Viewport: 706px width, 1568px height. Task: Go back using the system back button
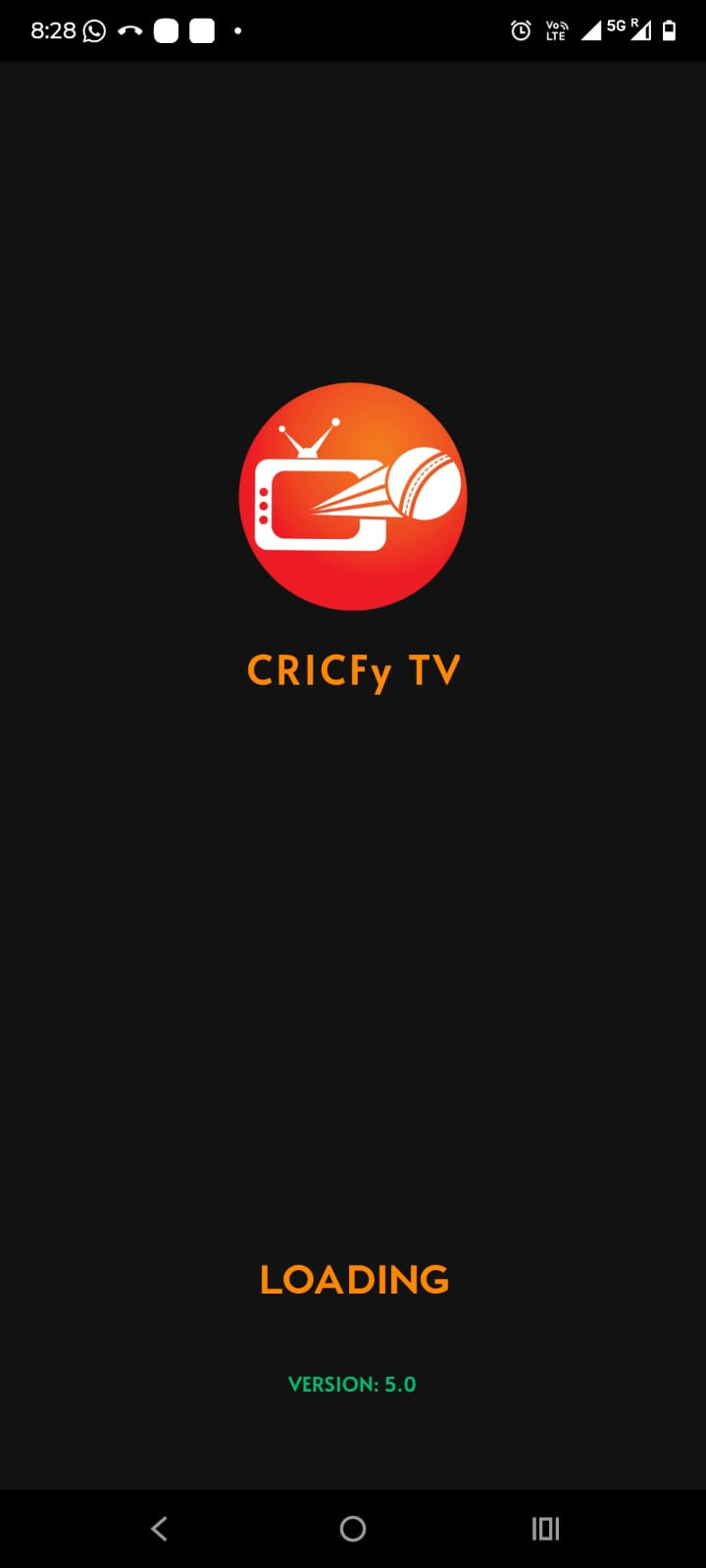pyautogui.click(x=159, y=1528)
